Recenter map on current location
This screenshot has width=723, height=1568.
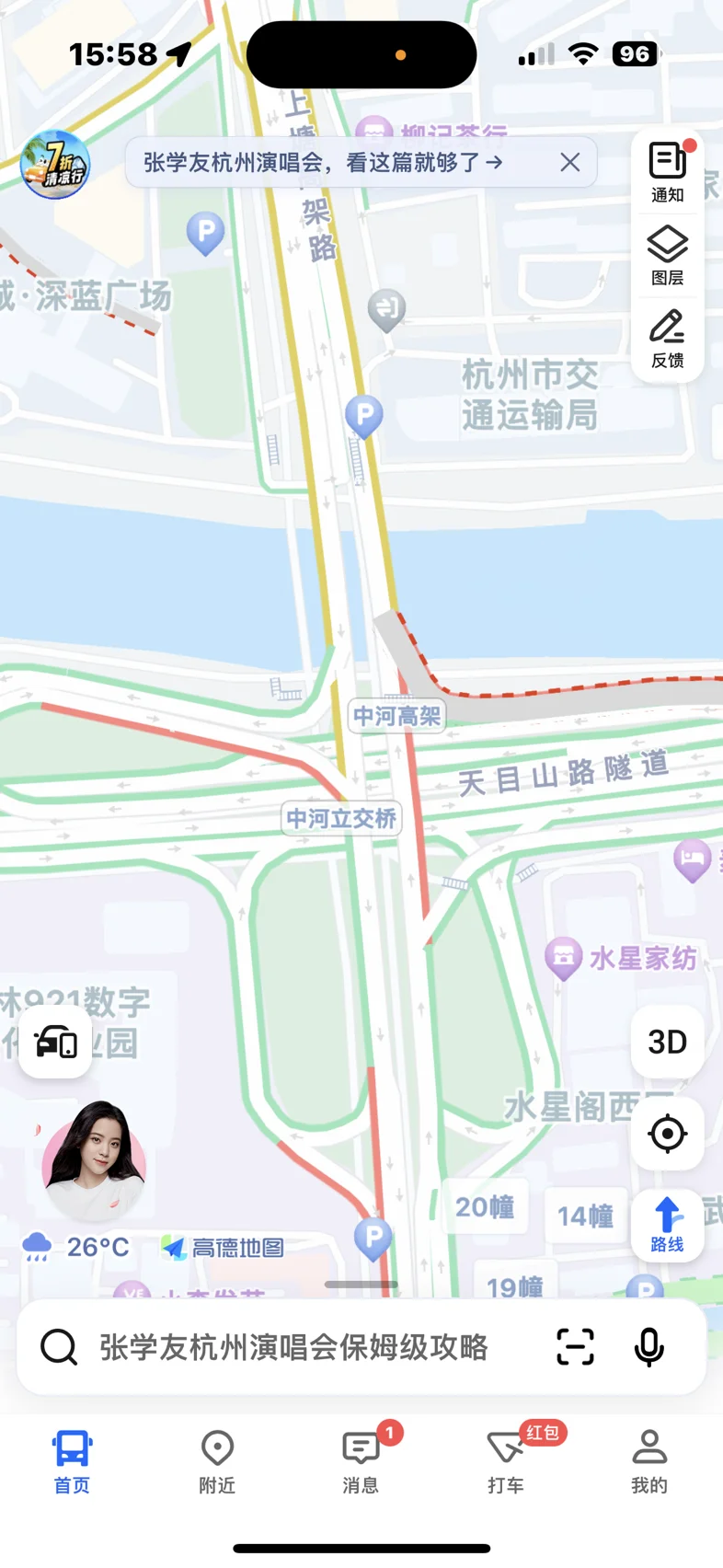click(x=667, y=1134)
